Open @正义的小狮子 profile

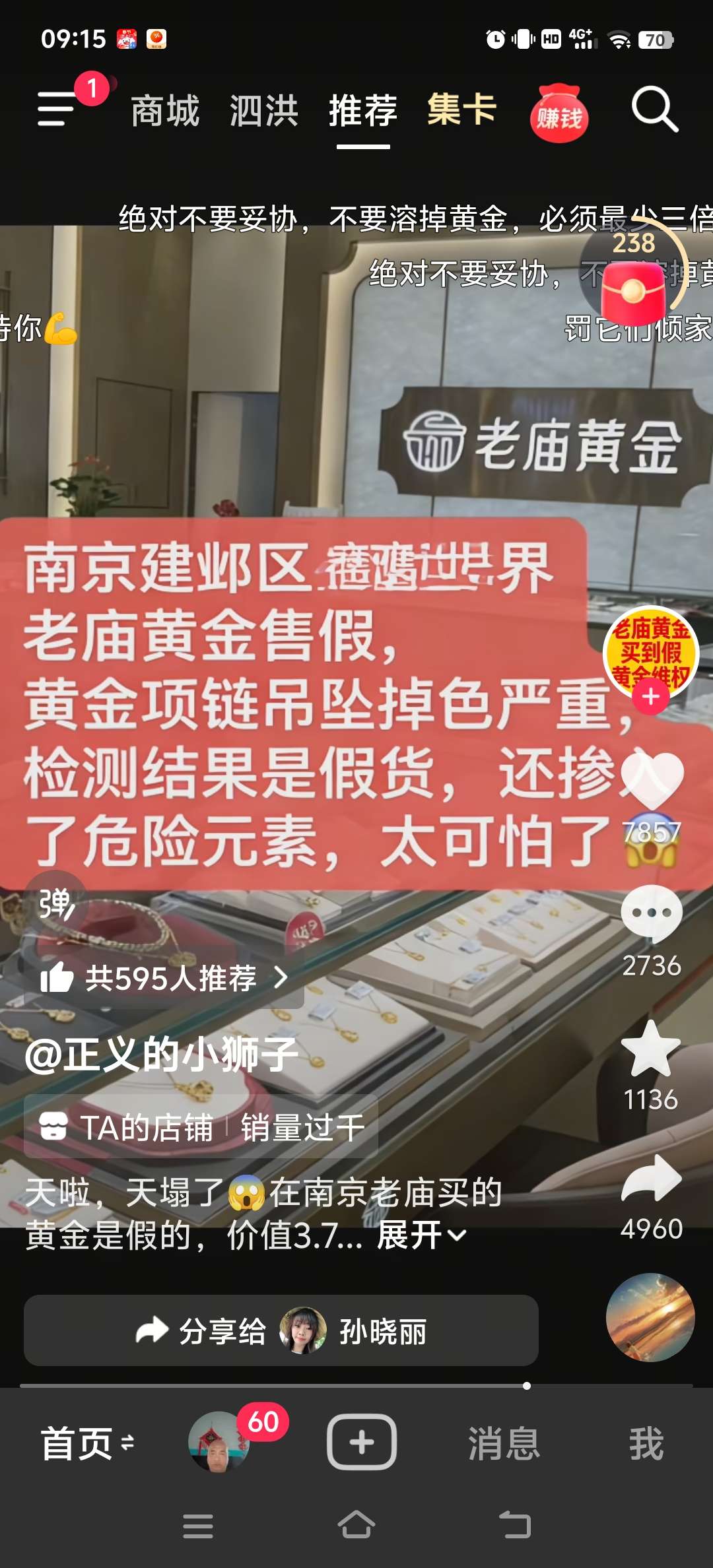coord(161,1055)
